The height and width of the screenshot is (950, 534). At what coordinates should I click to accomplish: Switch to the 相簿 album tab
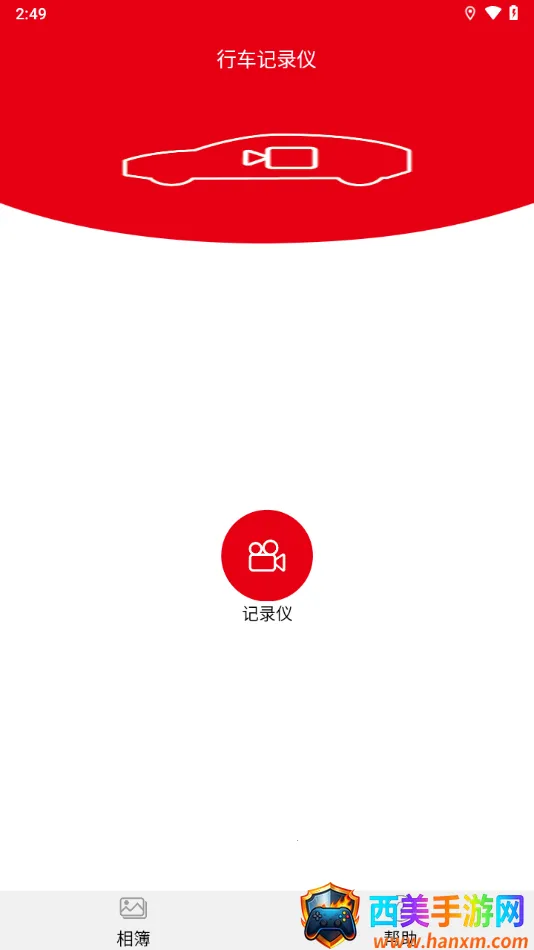tap(133, 921)
